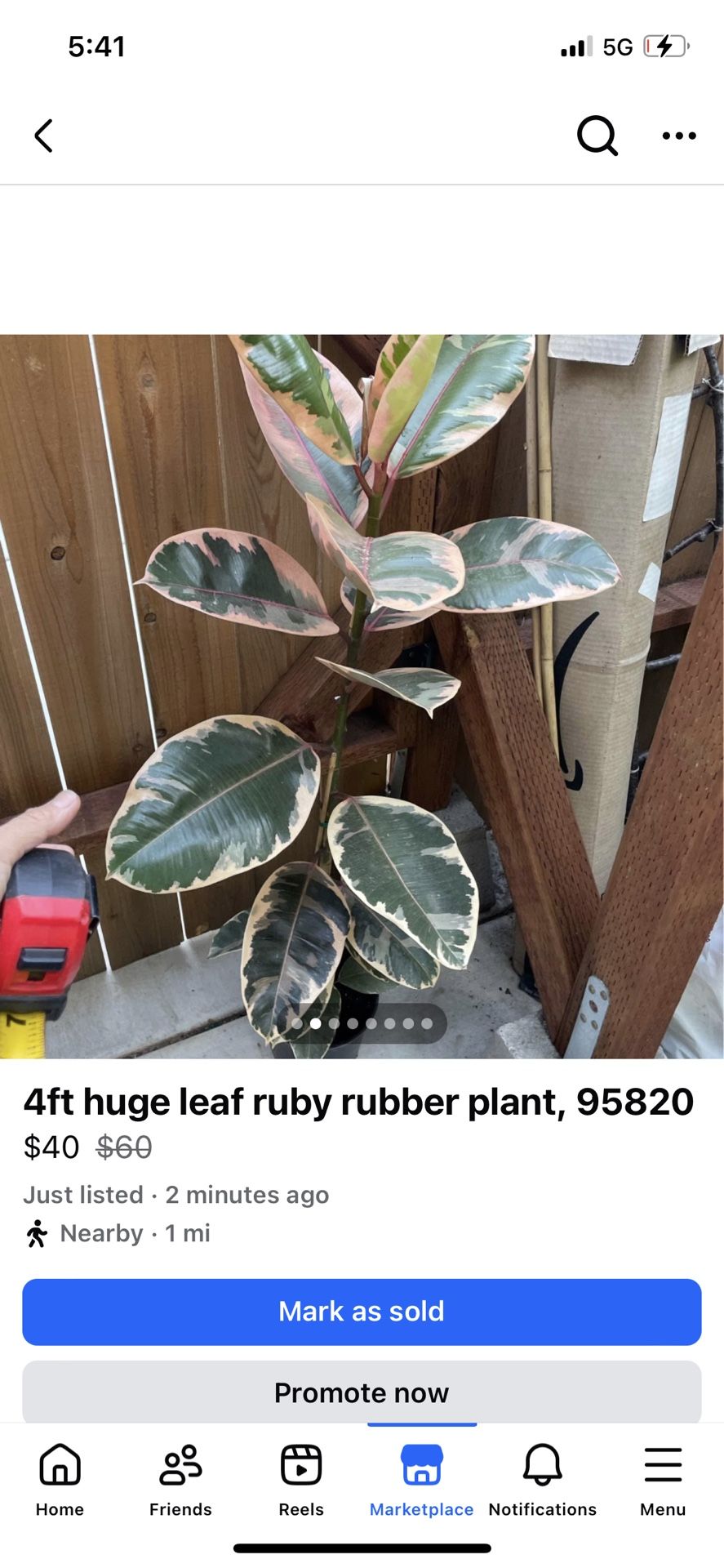Navigate back using the back arrow
Image resolution: width=724 pixels, height=1568 pixels.
point(43,136)
